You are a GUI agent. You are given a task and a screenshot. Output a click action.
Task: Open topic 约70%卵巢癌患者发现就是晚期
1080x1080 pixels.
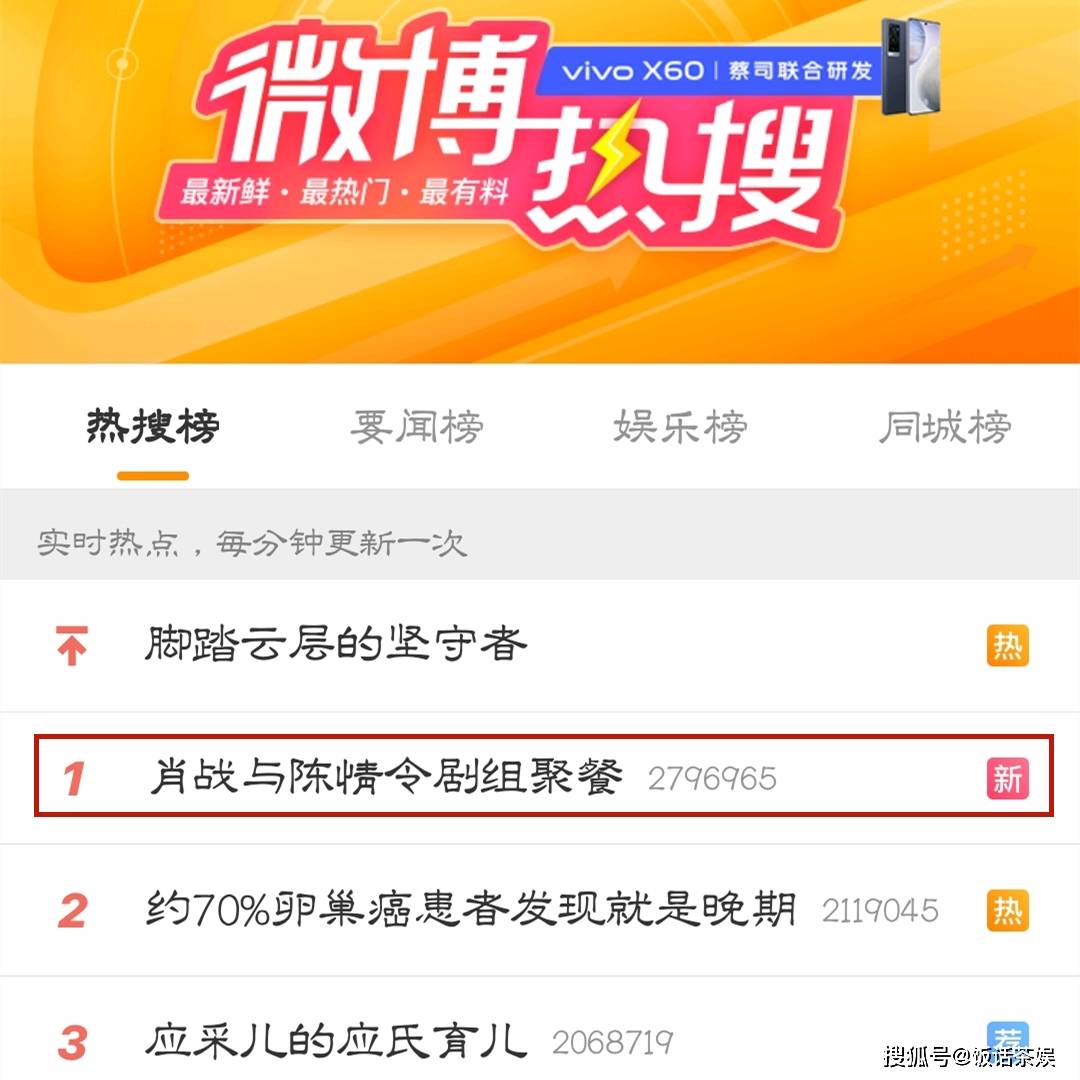click(471, 910)
